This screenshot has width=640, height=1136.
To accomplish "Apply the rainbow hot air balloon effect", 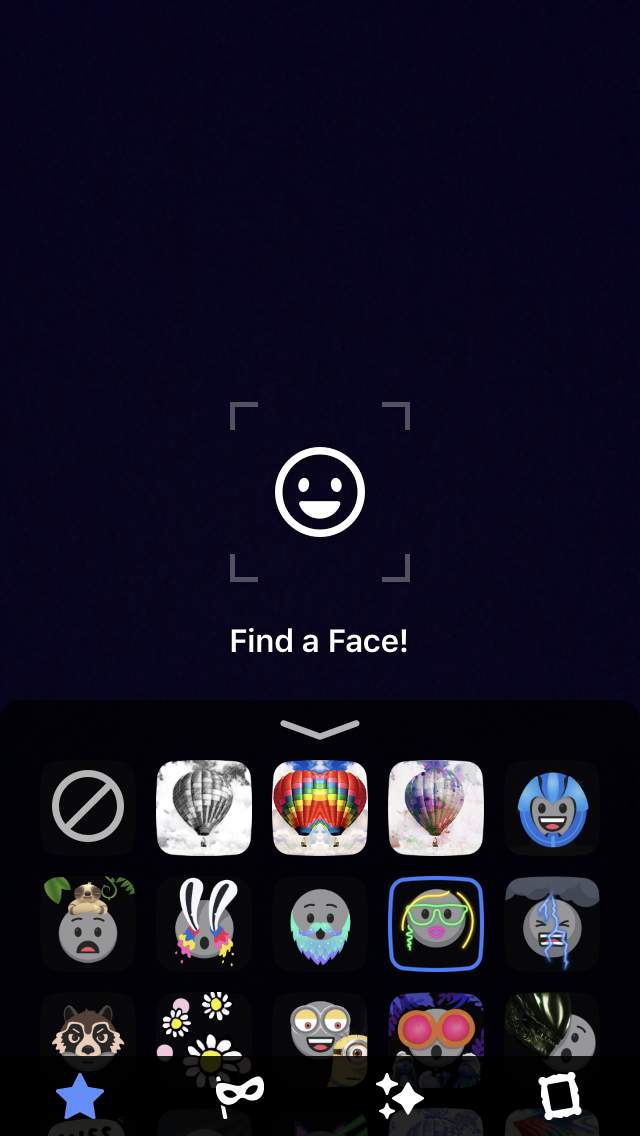I will 320,807.
